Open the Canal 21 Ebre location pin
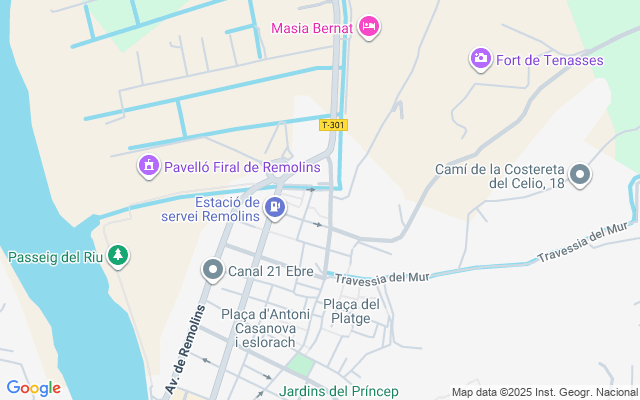 tap(213, 270)
